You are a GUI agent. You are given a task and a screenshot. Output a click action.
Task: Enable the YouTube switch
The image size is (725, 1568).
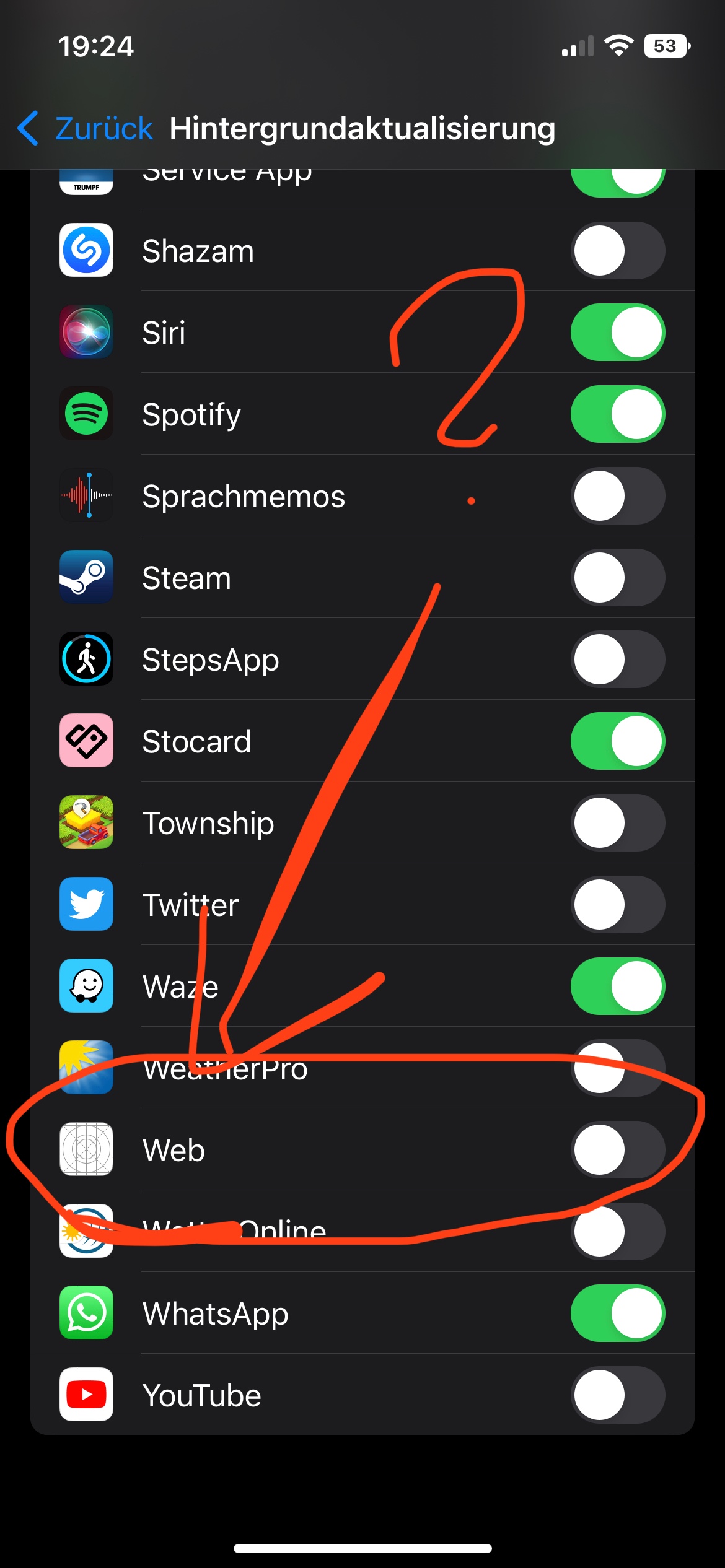(x=618, y=1395)
